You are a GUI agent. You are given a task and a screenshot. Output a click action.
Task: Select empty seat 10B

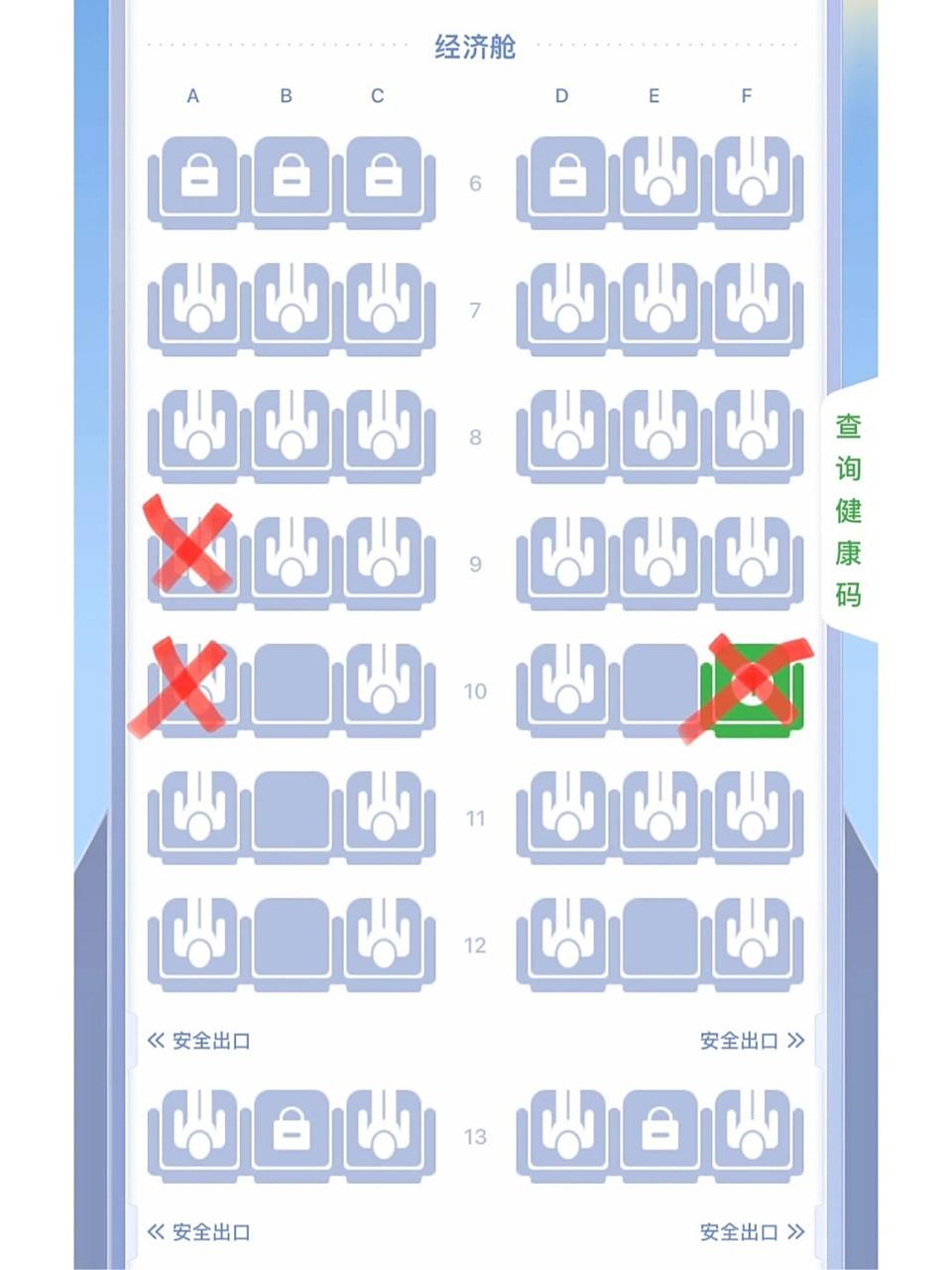click(291, 686)
